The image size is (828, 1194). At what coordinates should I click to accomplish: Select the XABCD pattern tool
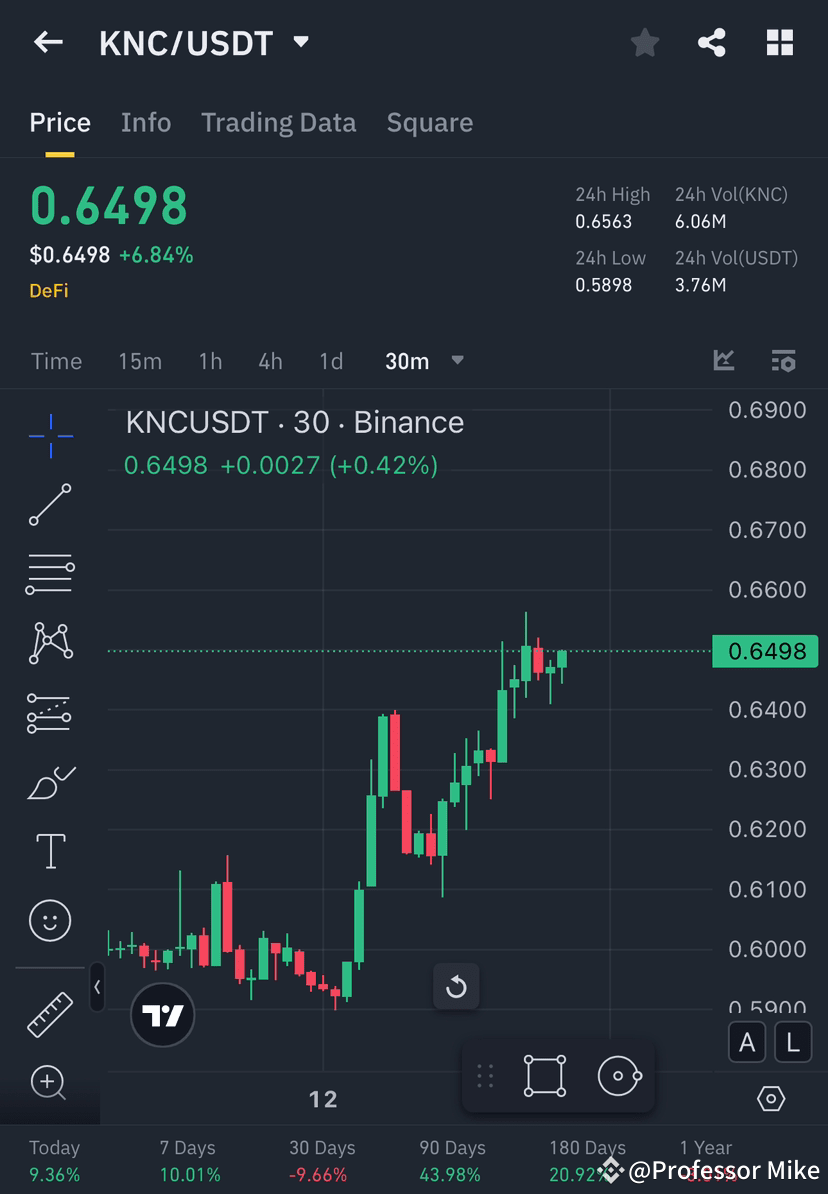50,643
